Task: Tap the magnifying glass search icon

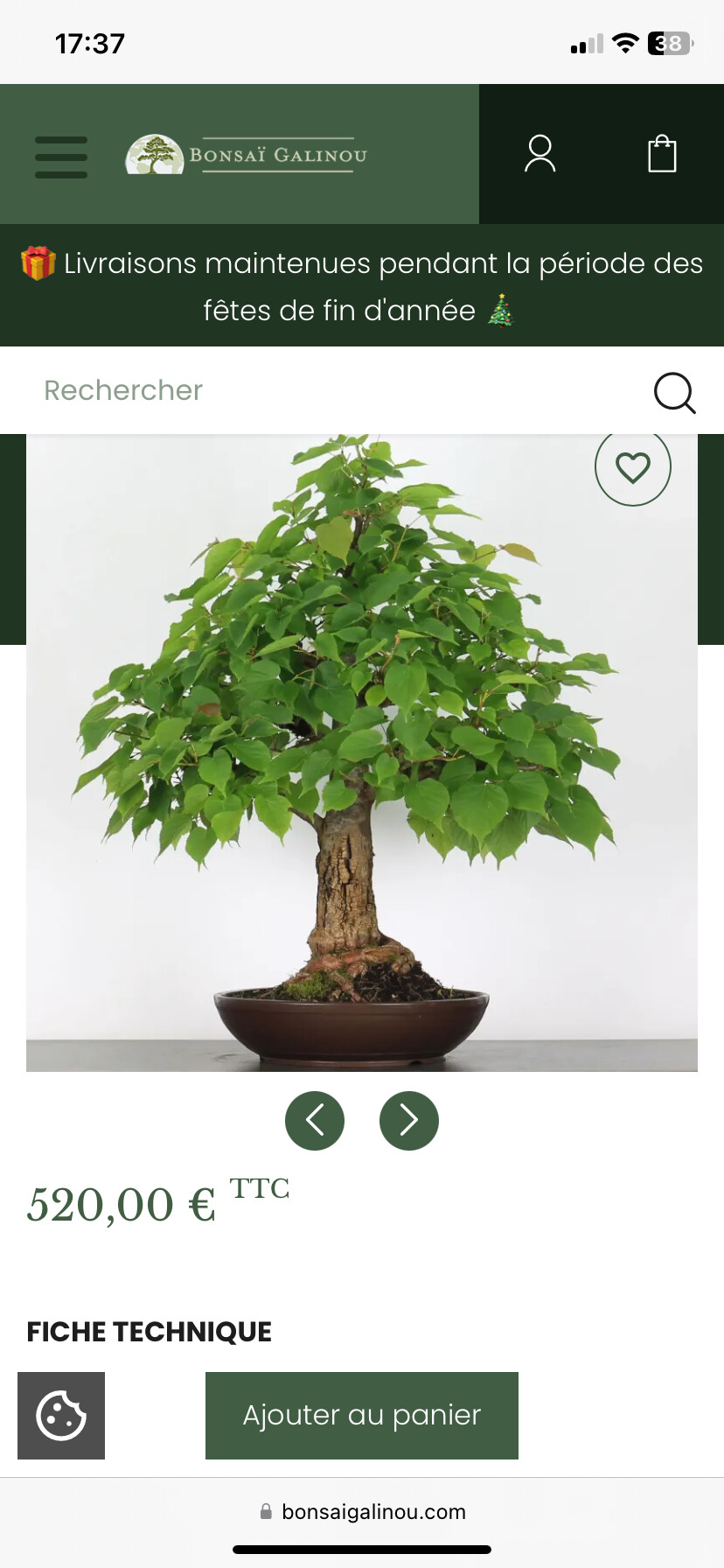Action: click(x=674, y=392)
